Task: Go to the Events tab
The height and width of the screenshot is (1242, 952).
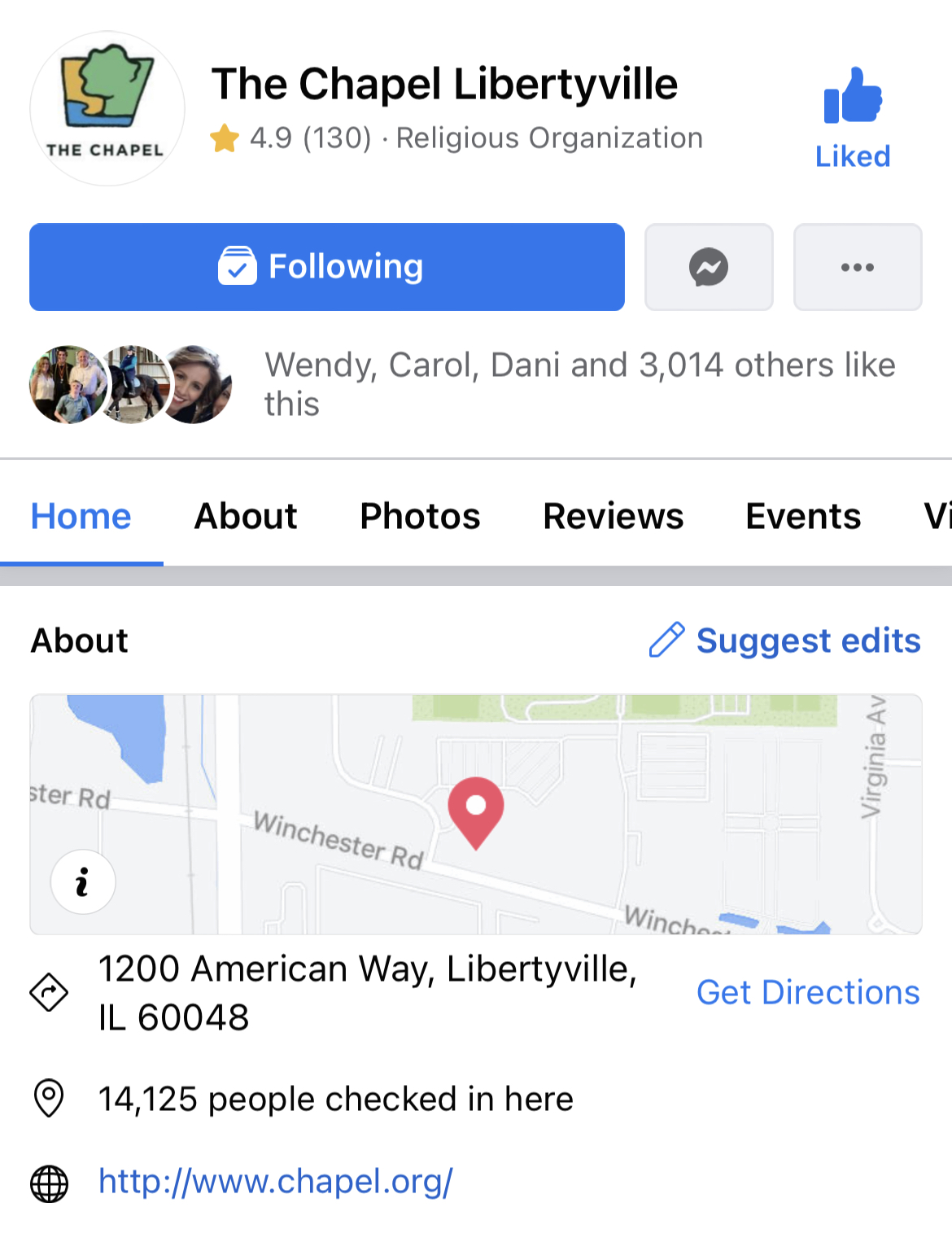Action: pyautogui.click(x=803, y=516)
